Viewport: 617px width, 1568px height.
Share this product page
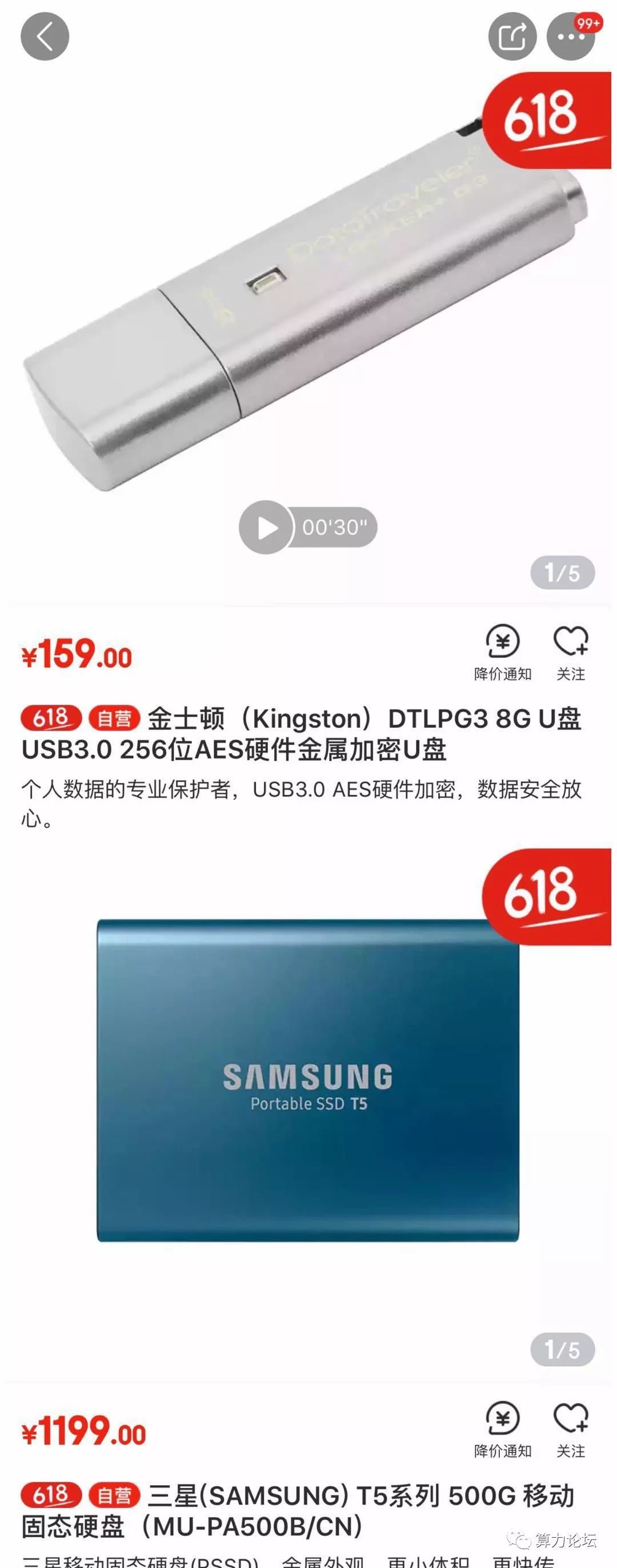coord(512,37)
